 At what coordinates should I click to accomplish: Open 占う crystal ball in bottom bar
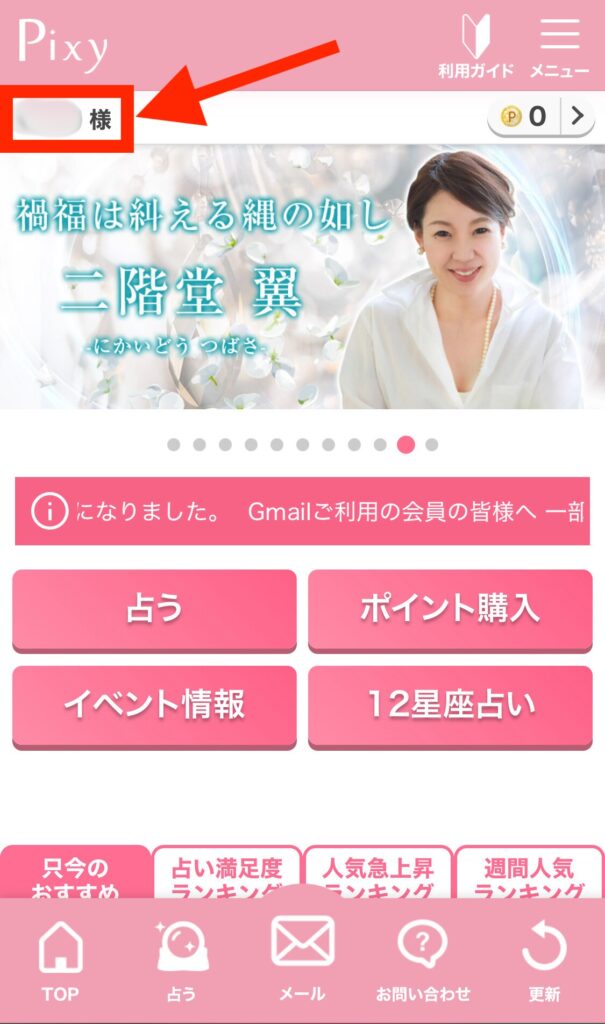coord(182,959)
